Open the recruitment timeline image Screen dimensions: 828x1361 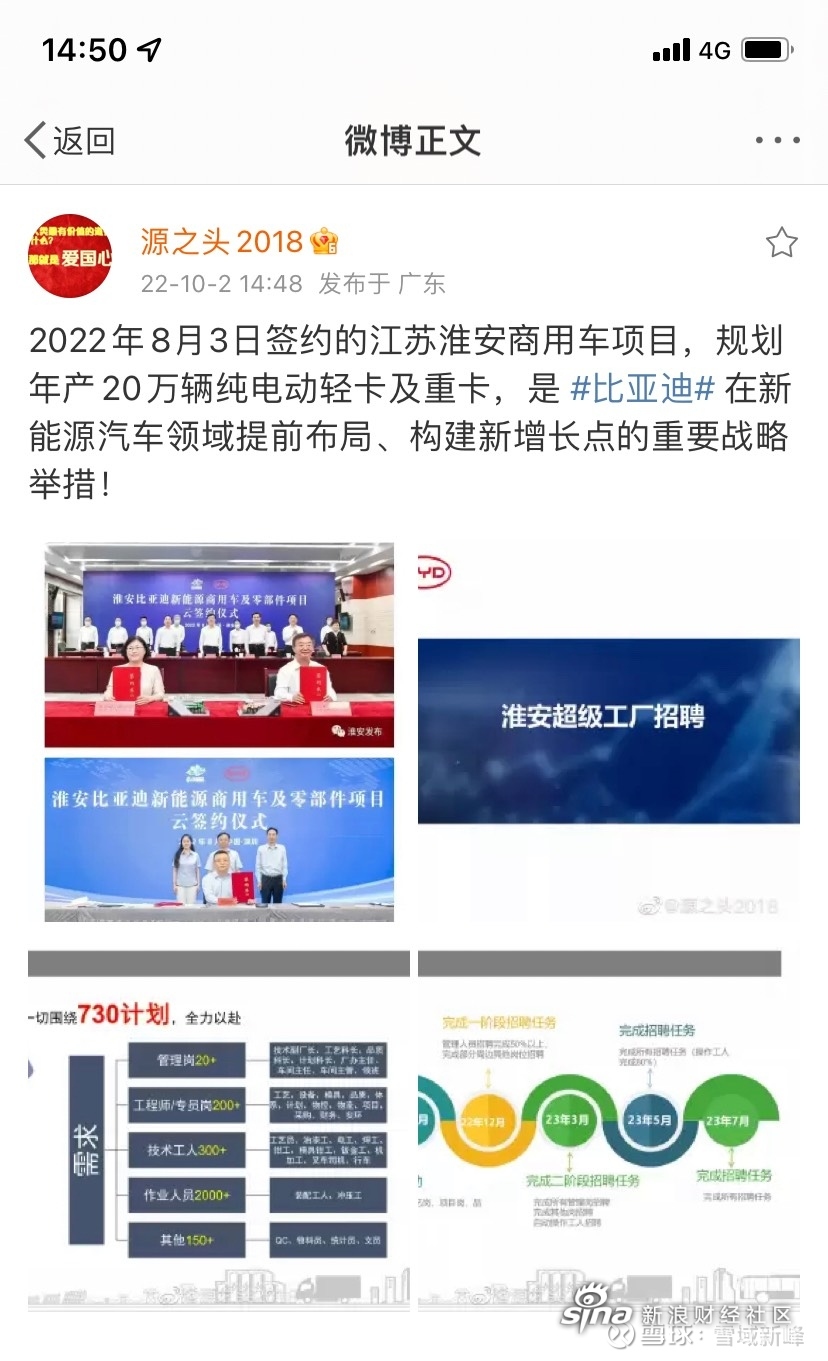pyautogui.click(x=608, y=1130)
